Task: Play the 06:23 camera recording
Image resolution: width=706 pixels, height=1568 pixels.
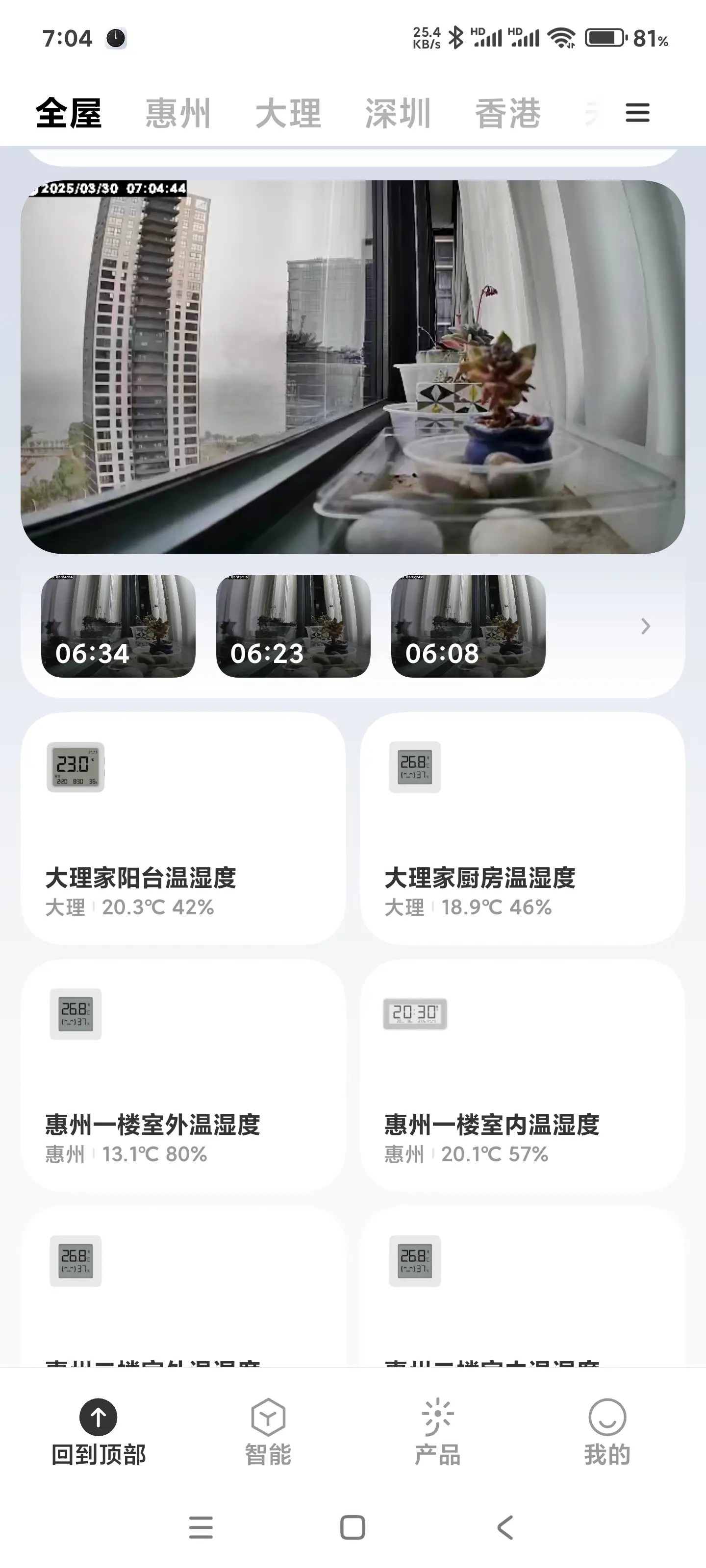Action: pos(293,626)
